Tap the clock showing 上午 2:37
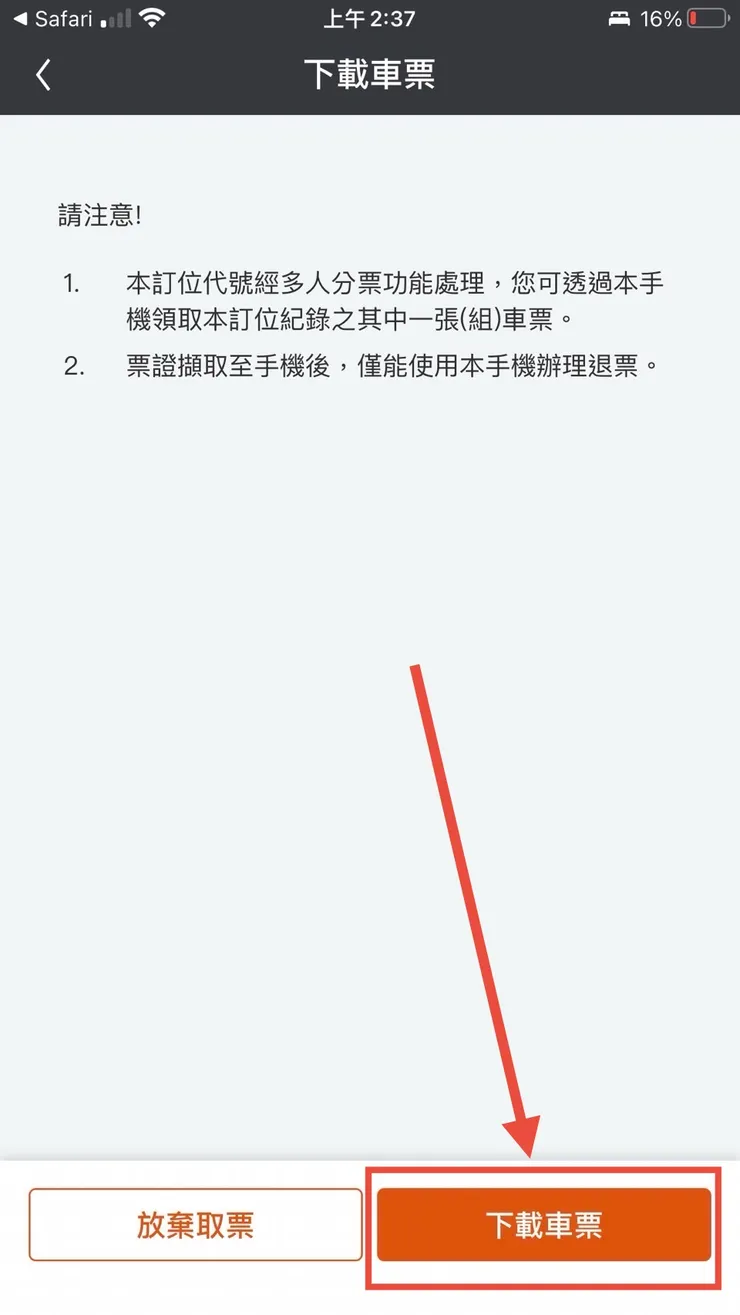 tap(370, 16)
